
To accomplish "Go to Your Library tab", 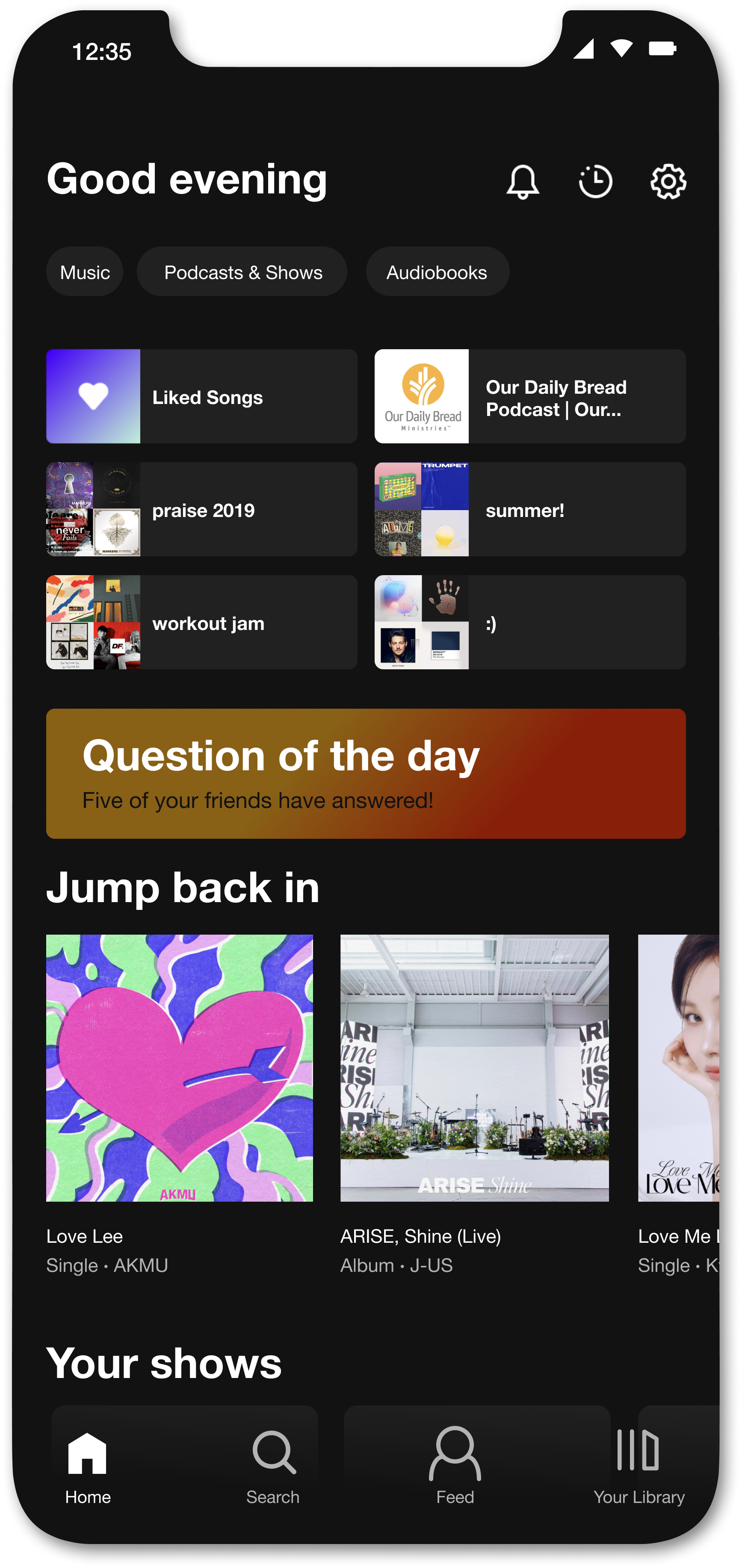I will (x=639, y=1467).
